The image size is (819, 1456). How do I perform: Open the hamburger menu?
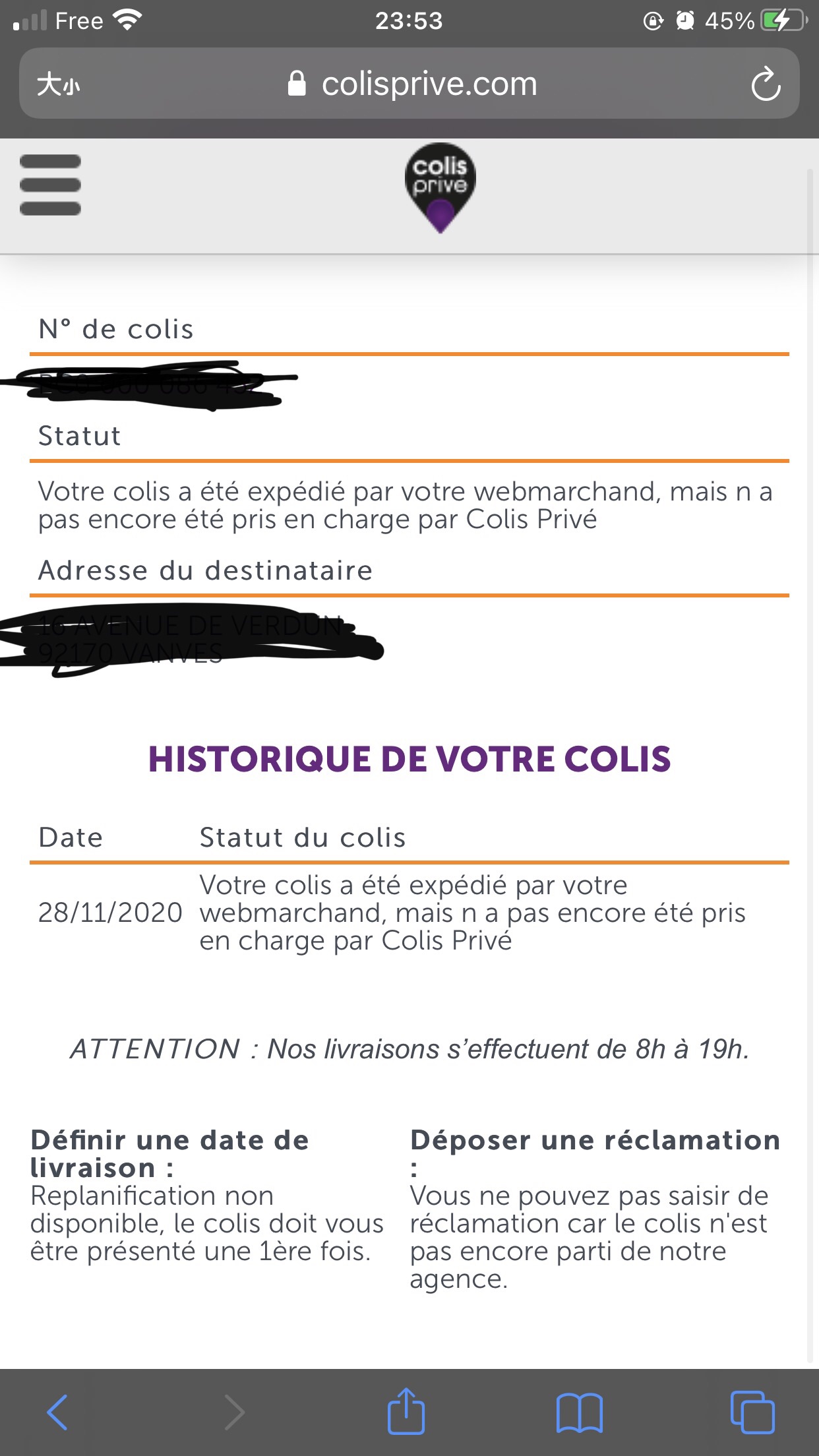50,185
